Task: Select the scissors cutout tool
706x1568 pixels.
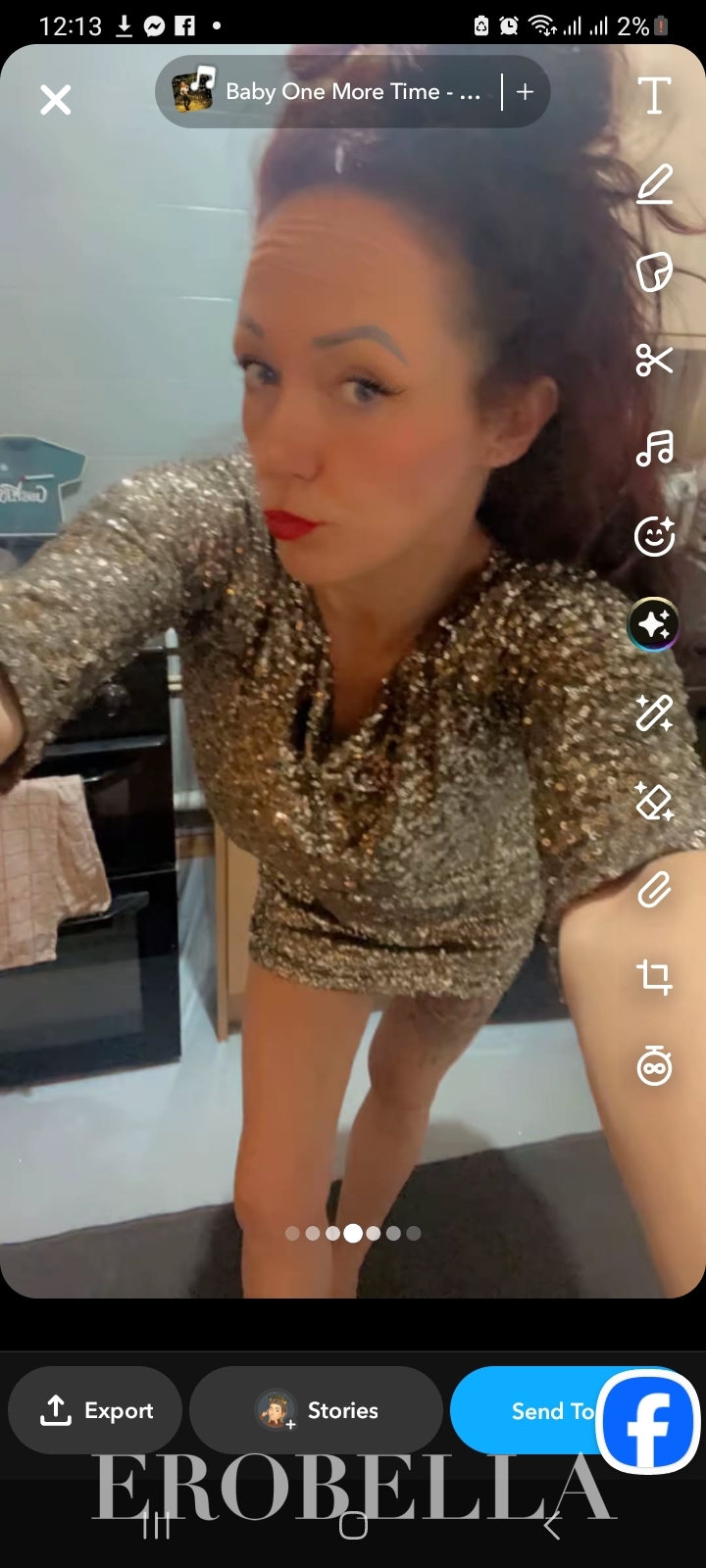Action: click(x=654, y=361)
